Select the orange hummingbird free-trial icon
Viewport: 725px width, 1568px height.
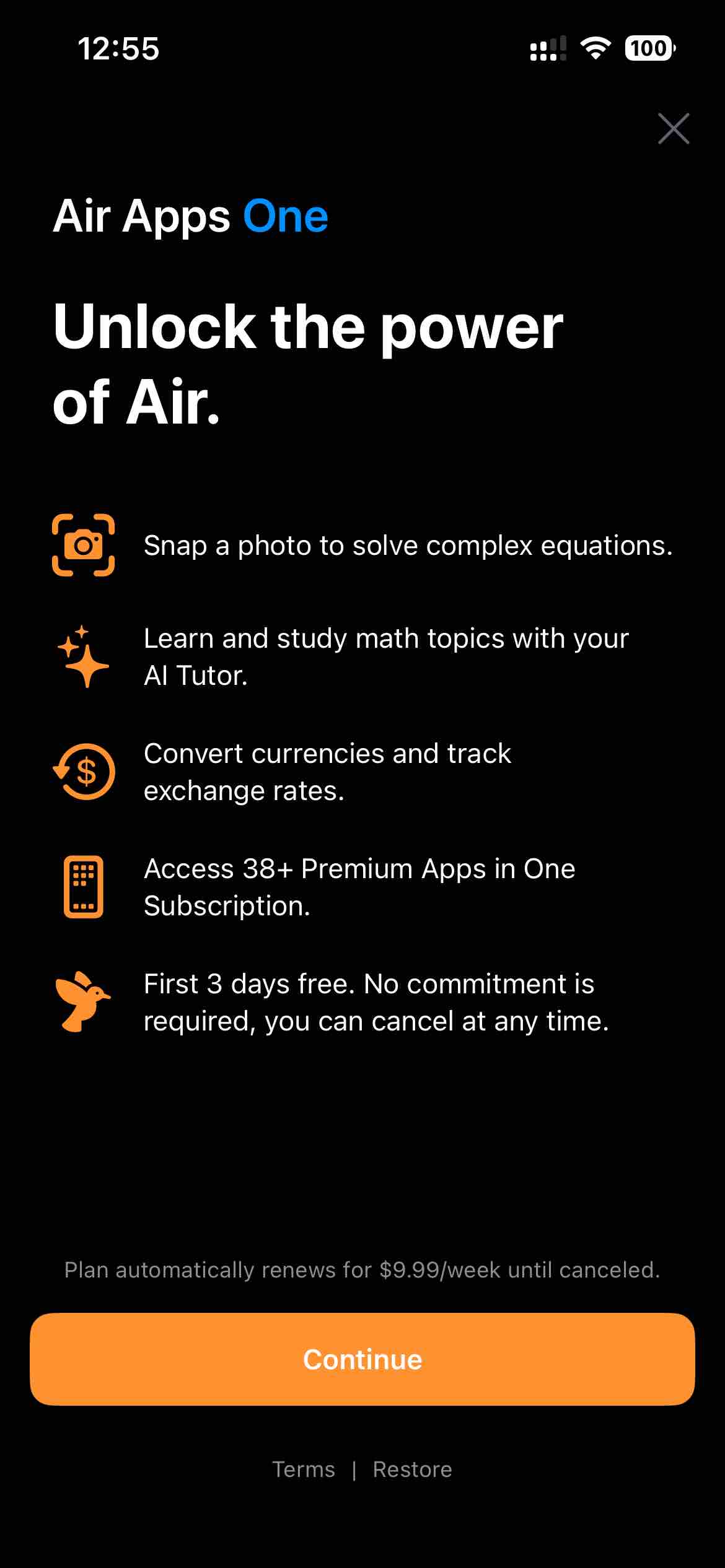pos(84,1002)
